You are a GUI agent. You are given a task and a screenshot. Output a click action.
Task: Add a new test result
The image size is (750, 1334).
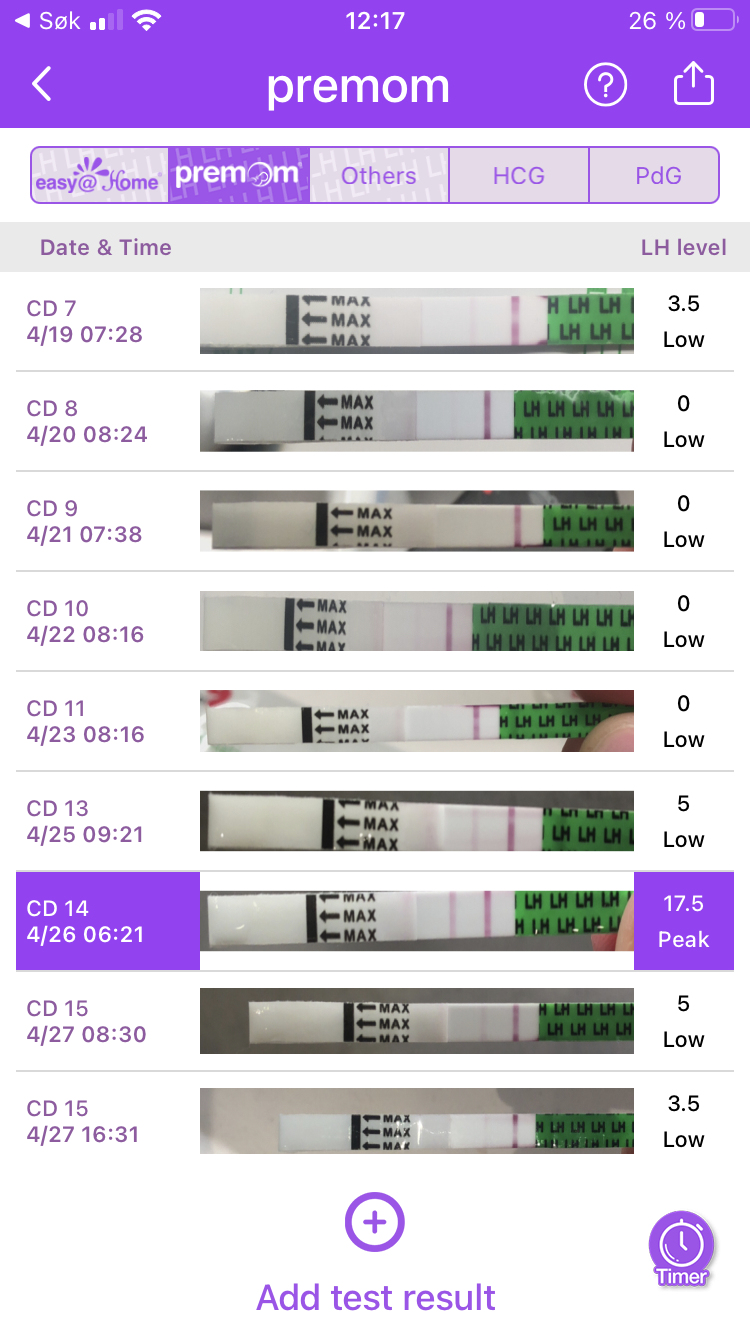click(375, 1223)
